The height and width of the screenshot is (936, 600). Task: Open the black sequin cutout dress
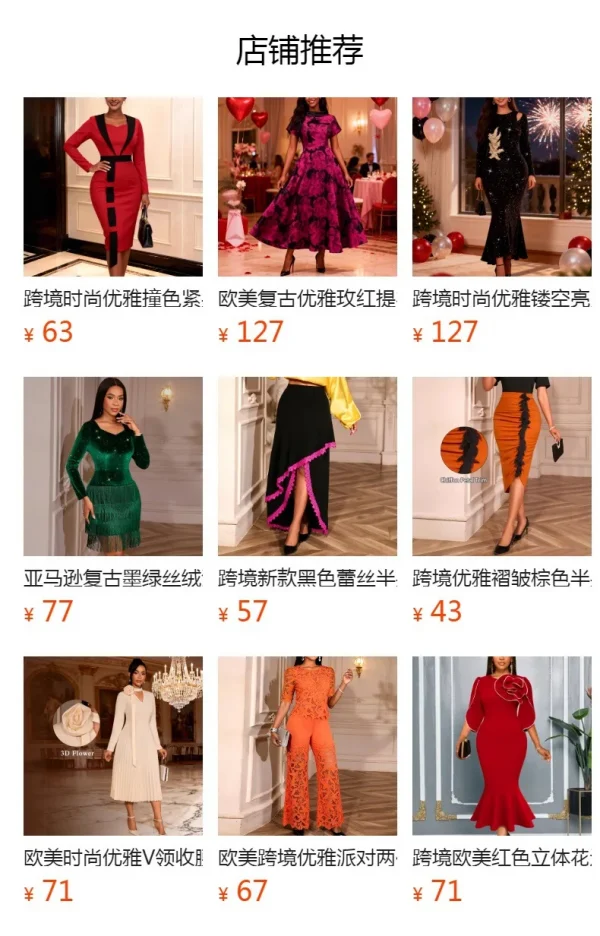501,187
